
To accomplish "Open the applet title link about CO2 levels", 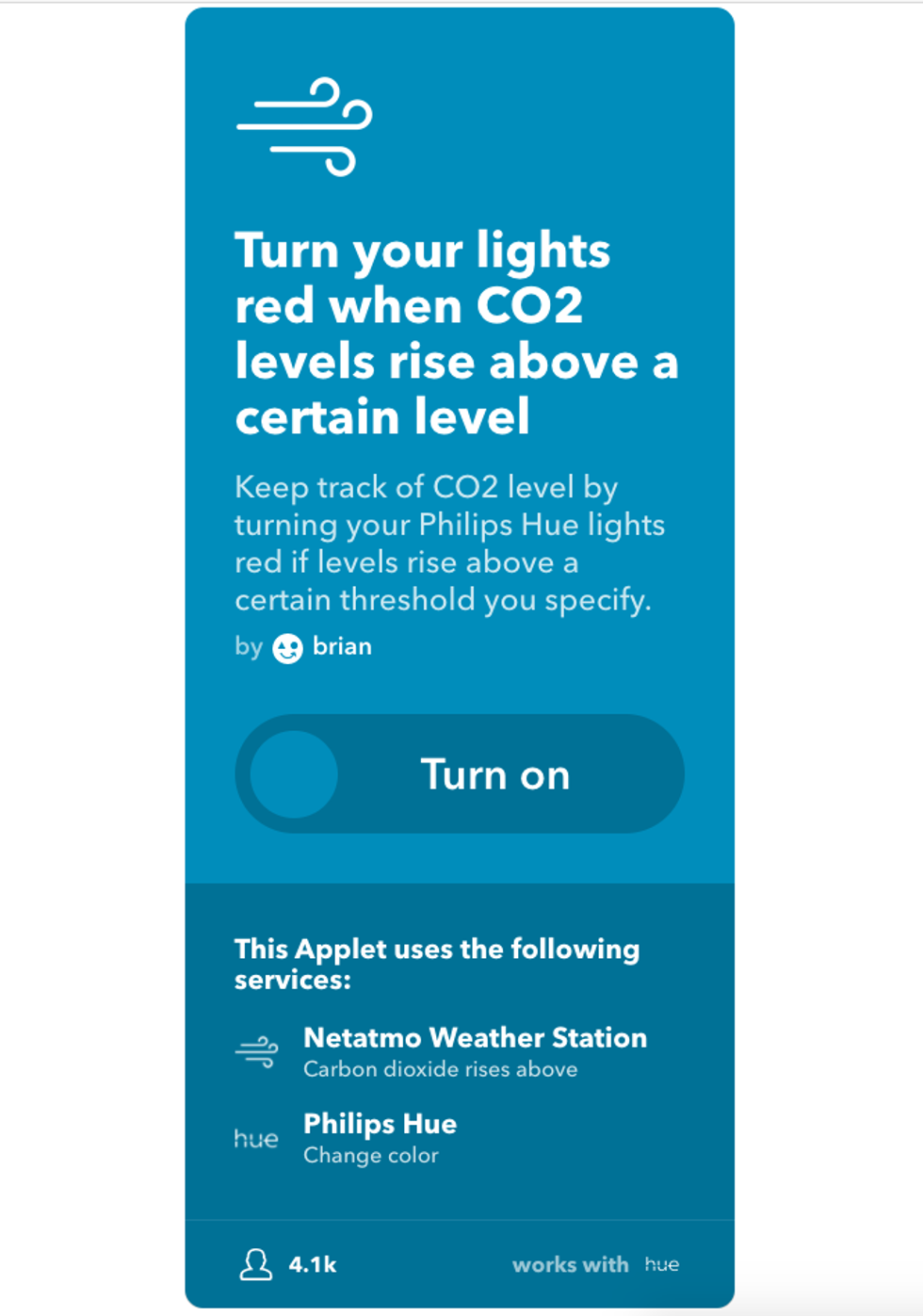I will (456, 332).
